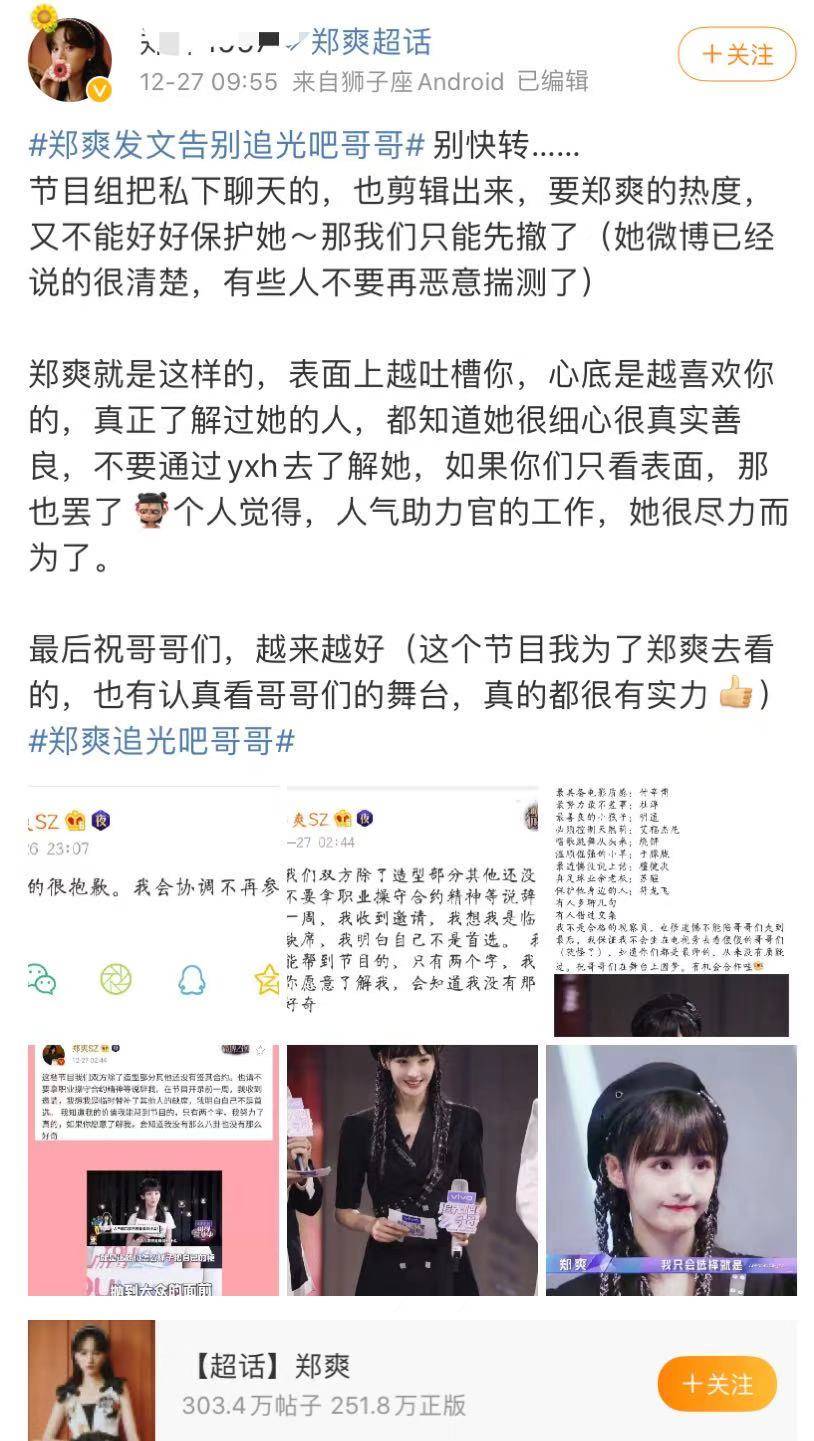This screenshot has height=1441, width=814.
Task: Follow the 郑爽 super topic
Action: pyautogui.click(x=717, y=1384)
